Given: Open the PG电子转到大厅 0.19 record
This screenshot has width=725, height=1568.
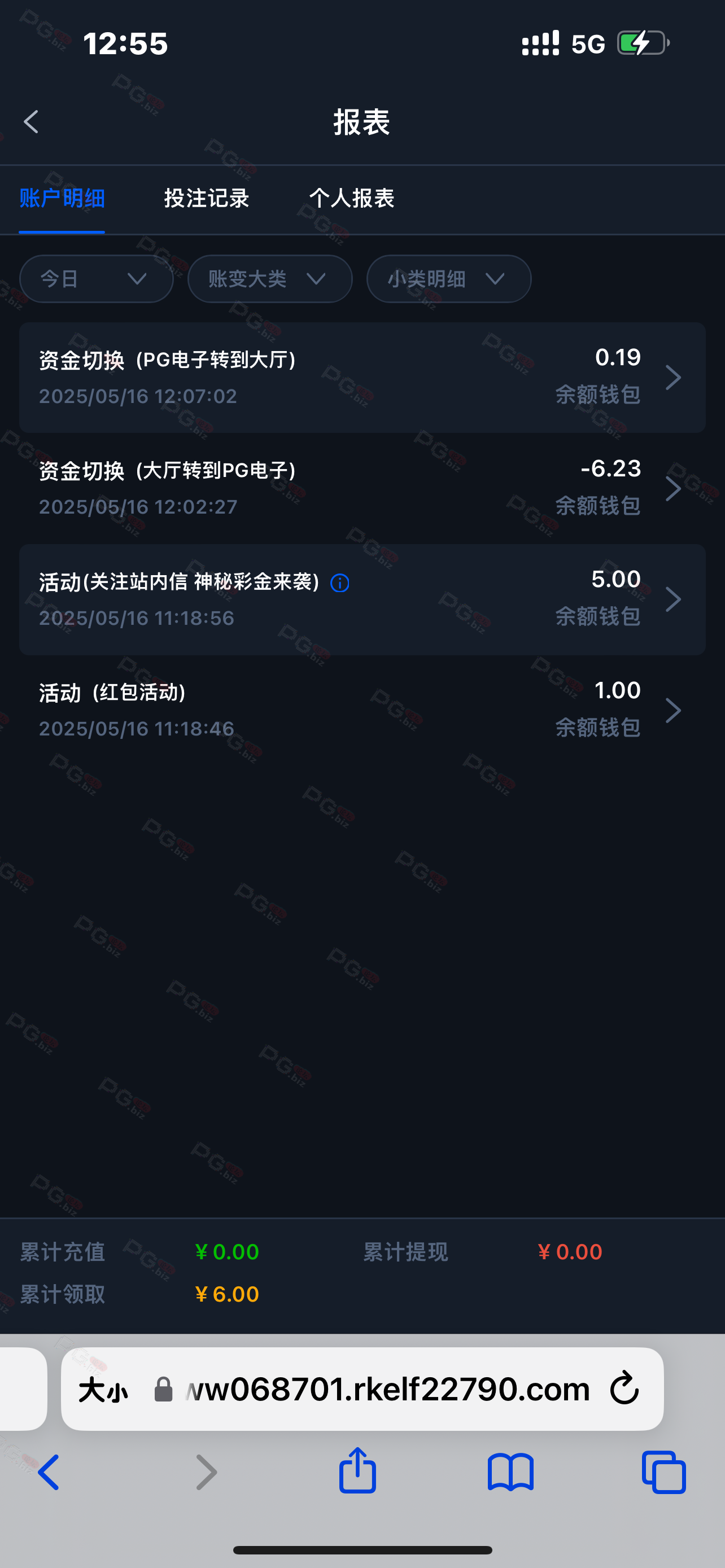Looking at the screenshot, I should 362,378.
